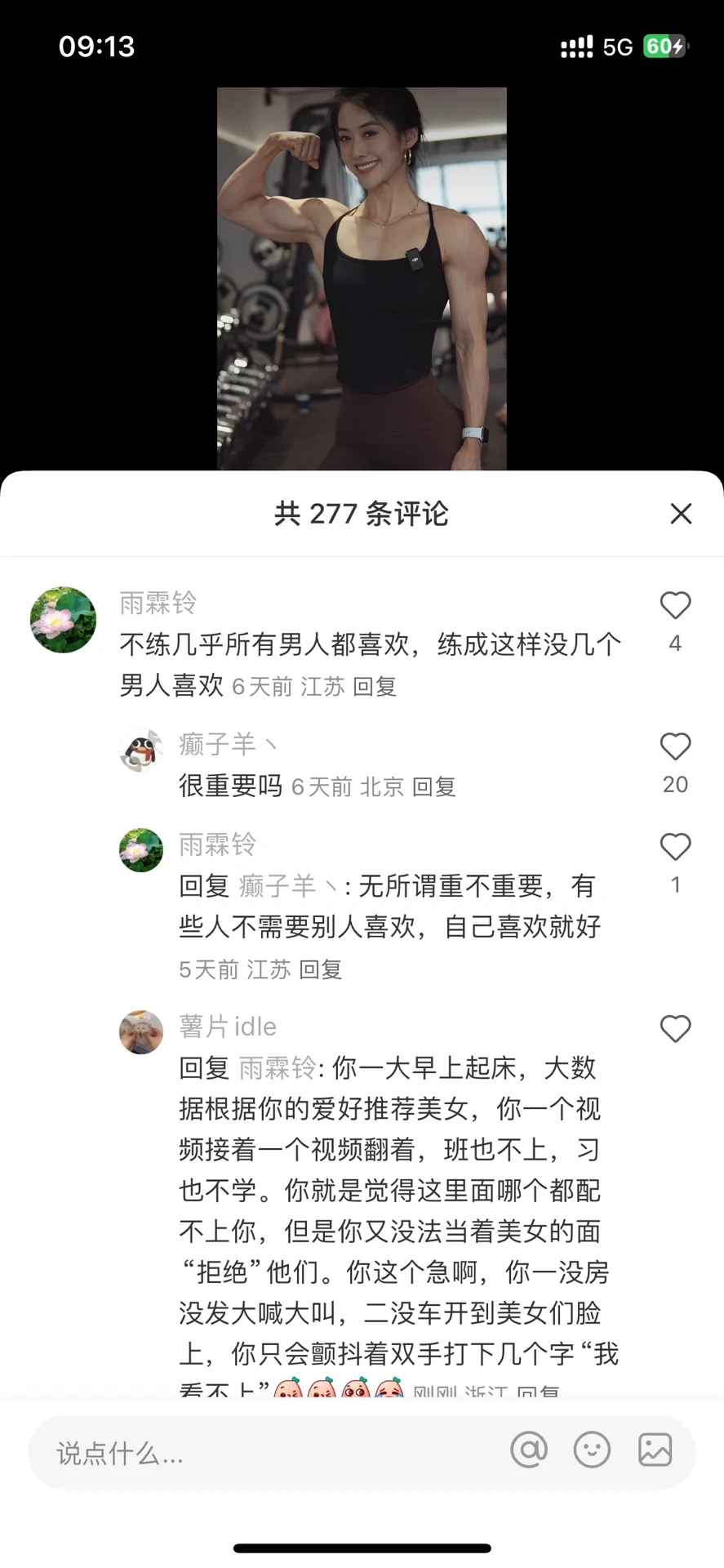Like 雨霖铃's top comment with 4 likes
This screenshot has height=1568, width=724.
tap(675, 605)
